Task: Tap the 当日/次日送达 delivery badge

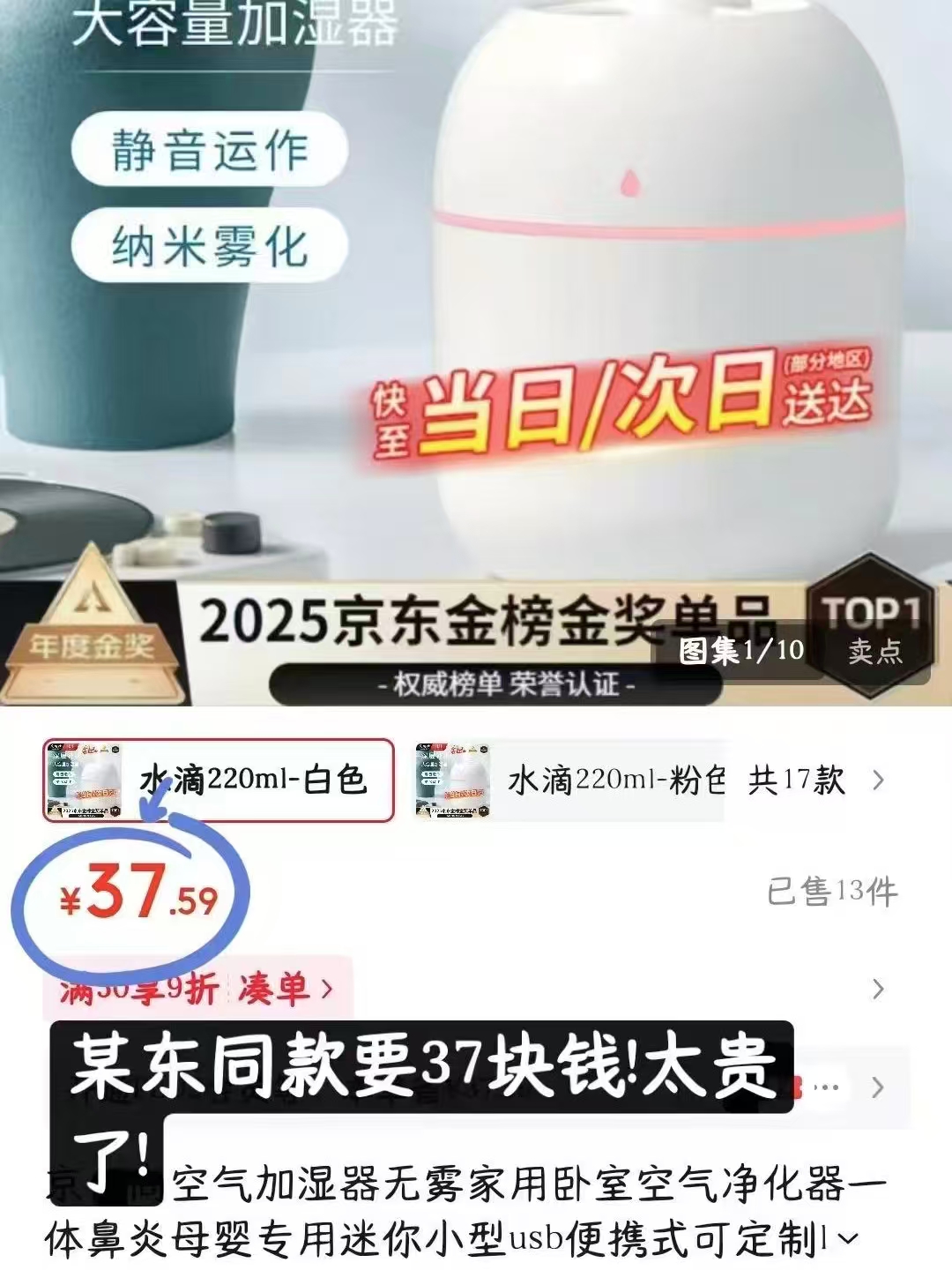Action: (x=617, y=406)
